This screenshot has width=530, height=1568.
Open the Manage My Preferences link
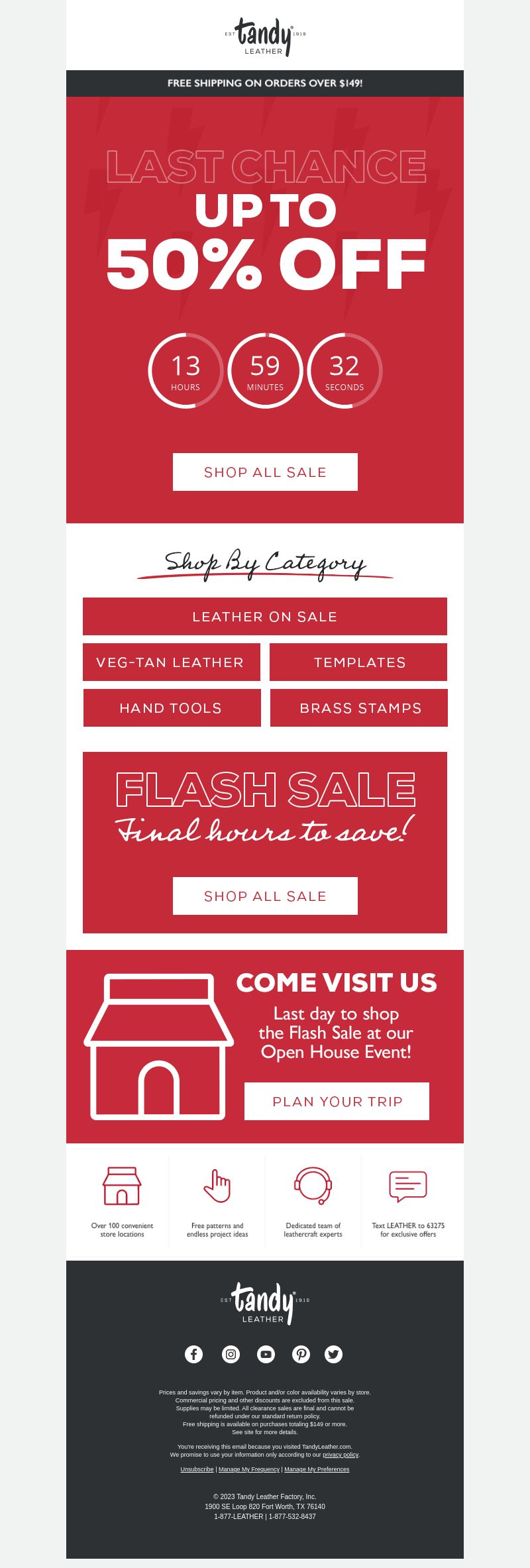click(317, 1469)
